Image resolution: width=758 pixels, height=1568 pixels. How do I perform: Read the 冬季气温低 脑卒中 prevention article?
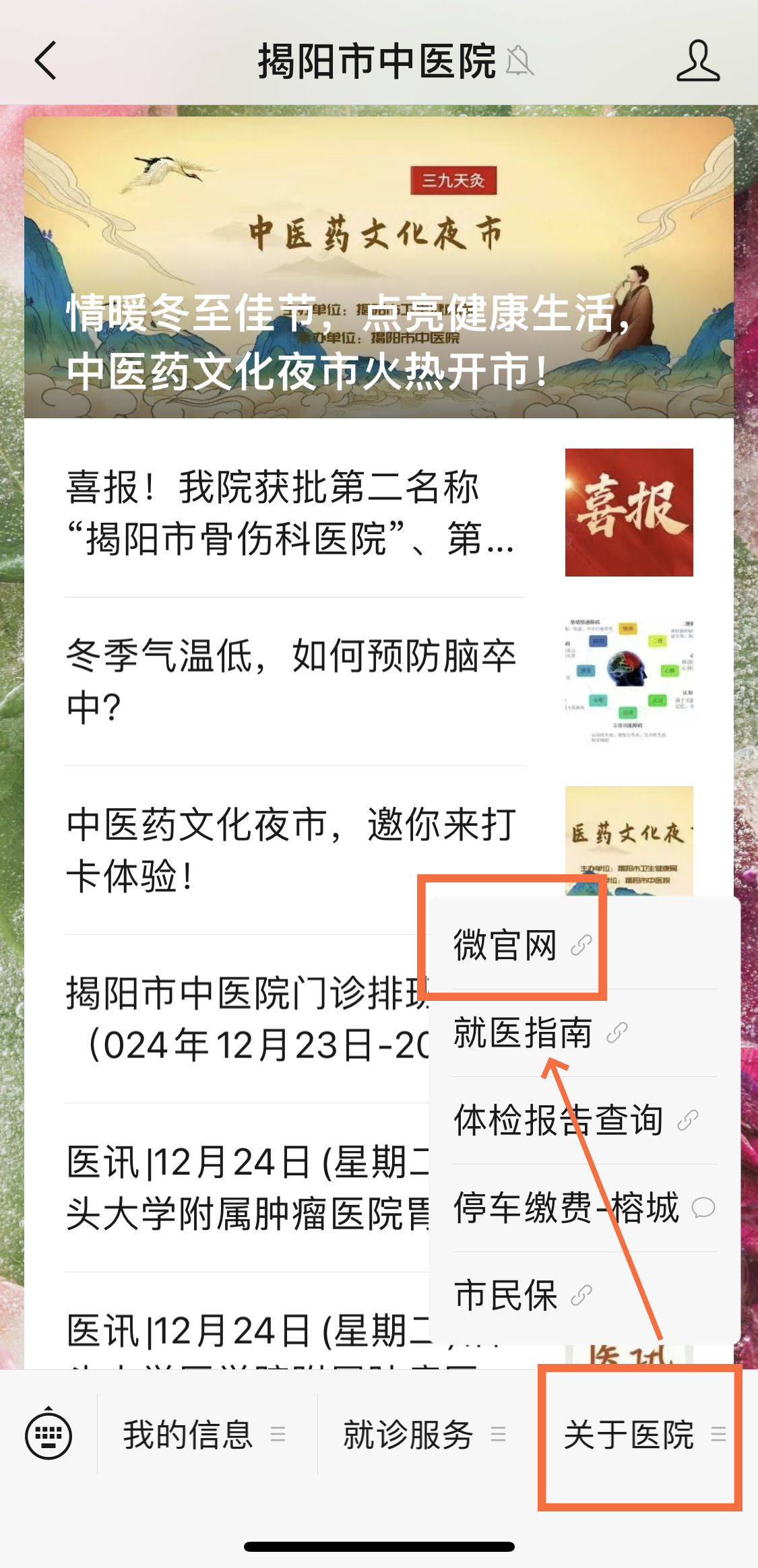tap(379, 681)
